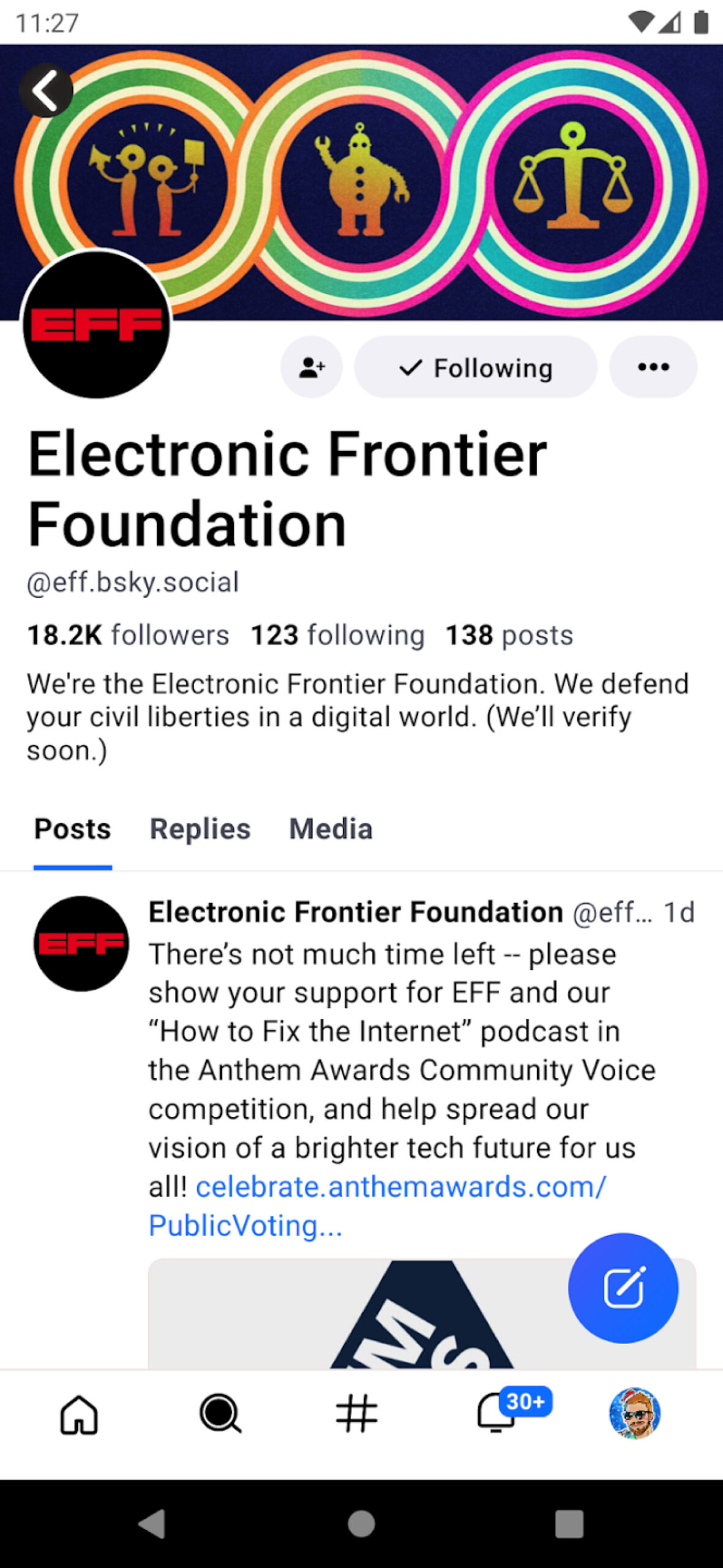
Task: Select the Posts tab
Action: point(73,829)
